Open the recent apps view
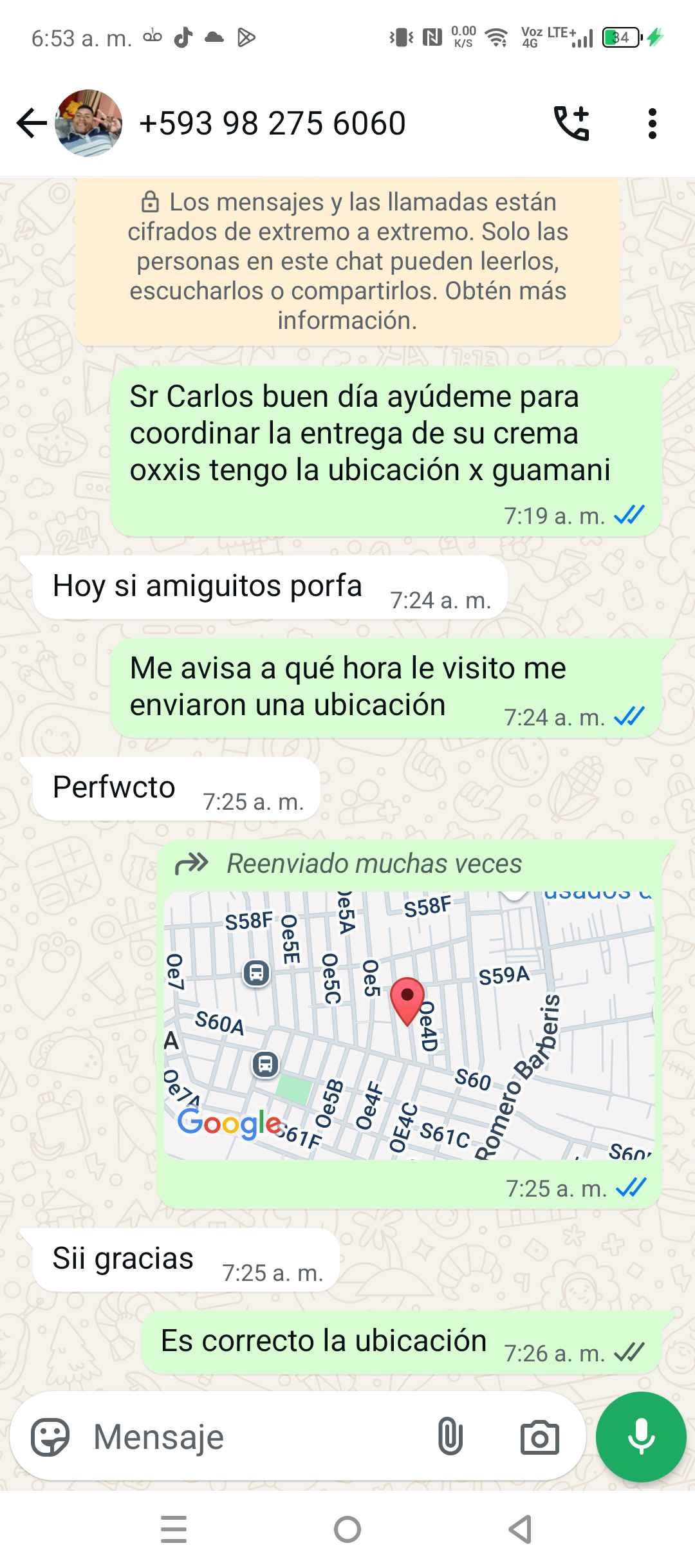 [174, 1529]
